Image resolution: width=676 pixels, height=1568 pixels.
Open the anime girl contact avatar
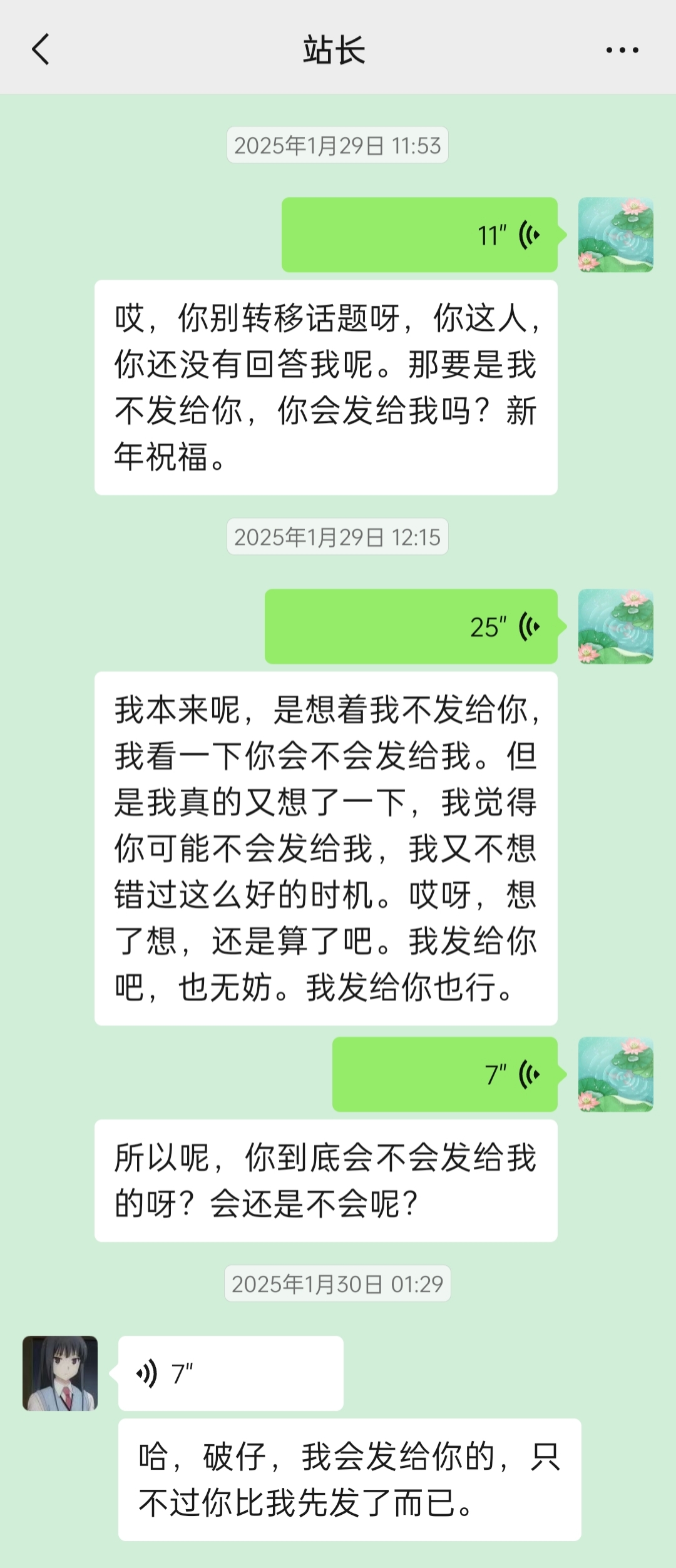pyautogui.click(x=60, y=1373)
